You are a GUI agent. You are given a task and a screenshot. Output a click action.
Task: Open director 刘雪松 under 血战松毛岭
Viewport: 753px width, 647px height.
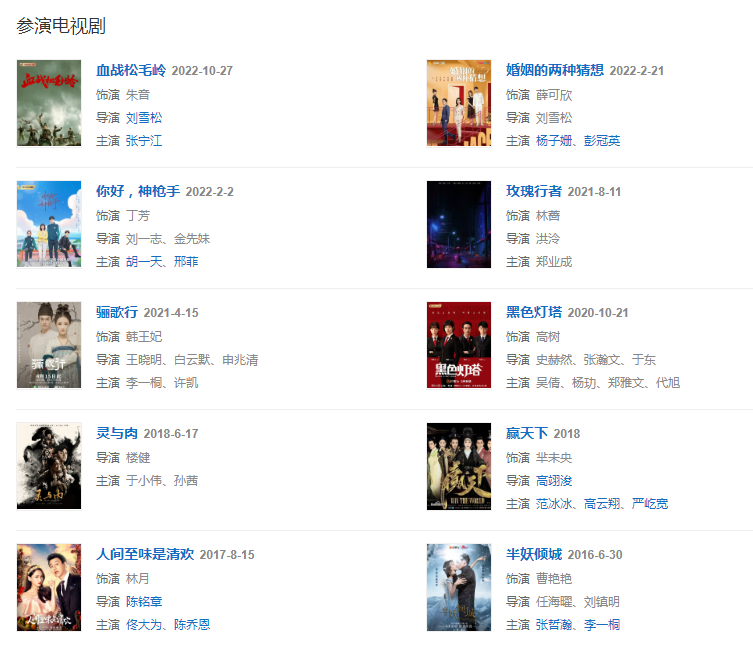click(144, 118)
